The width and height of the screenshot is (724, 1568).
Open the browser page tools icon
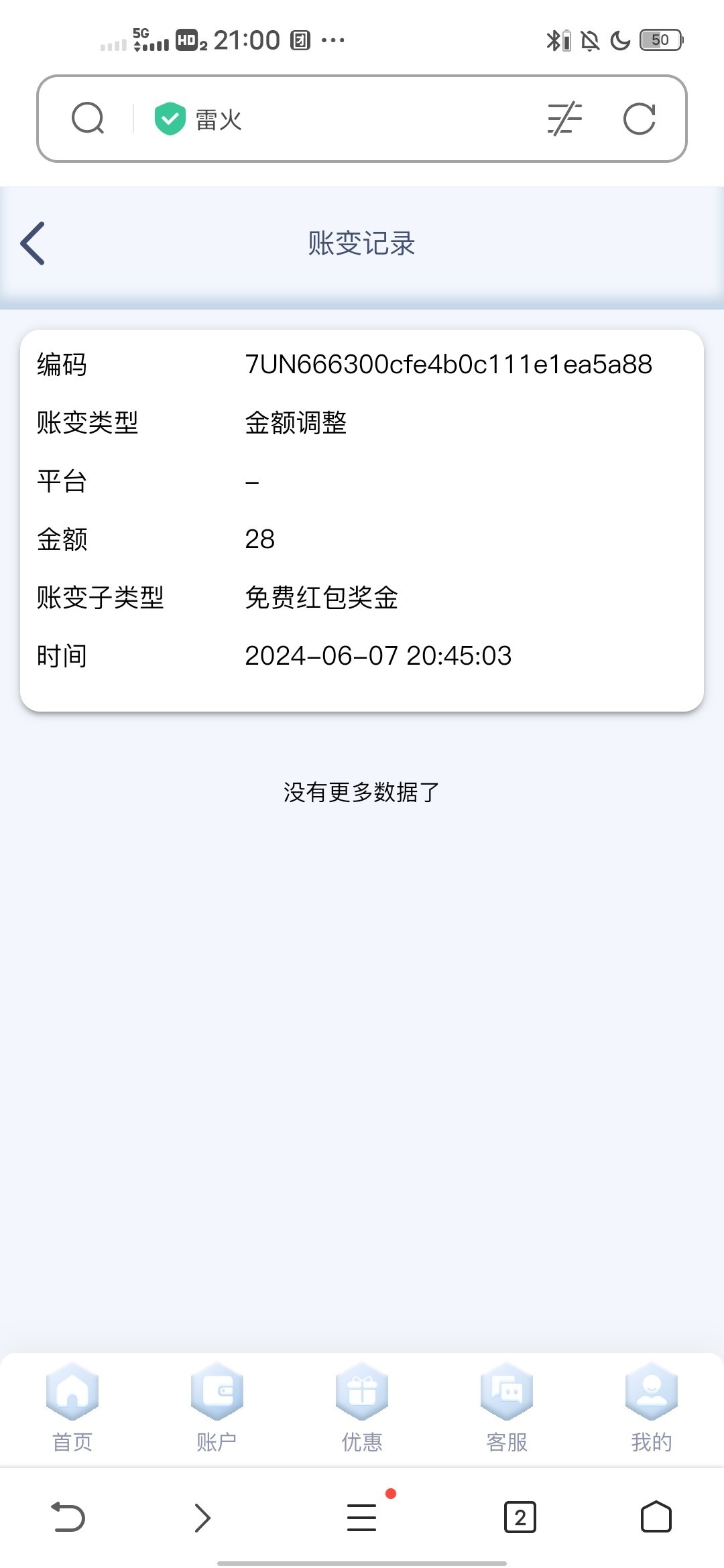pos(564,119)
